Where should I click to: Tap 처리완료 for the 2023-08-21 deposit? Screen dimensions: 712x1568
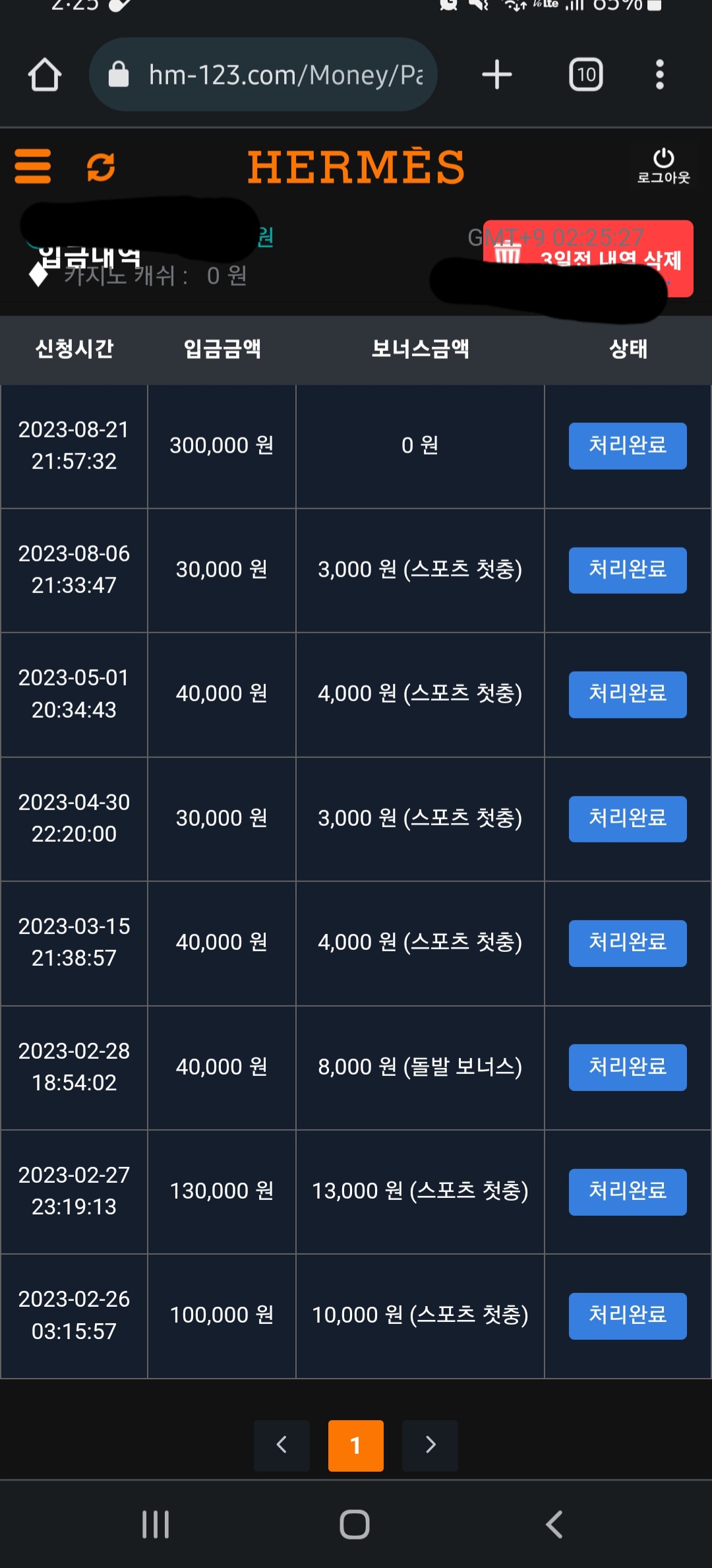(x=628, y=446)
